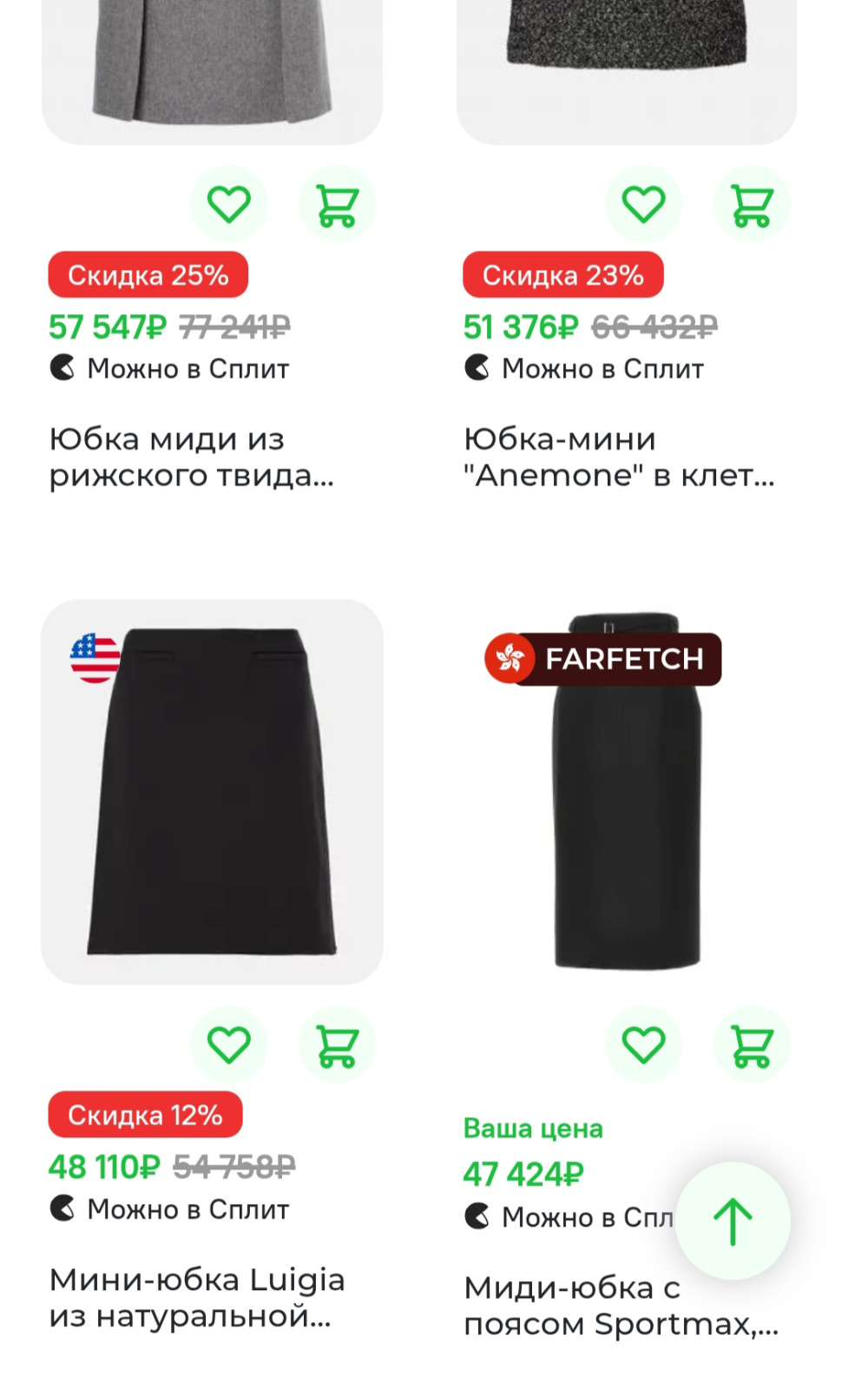Put the Anemone mini skirt in cart
The height and width of the screenshot is (1377, 868).
point(752,205)
